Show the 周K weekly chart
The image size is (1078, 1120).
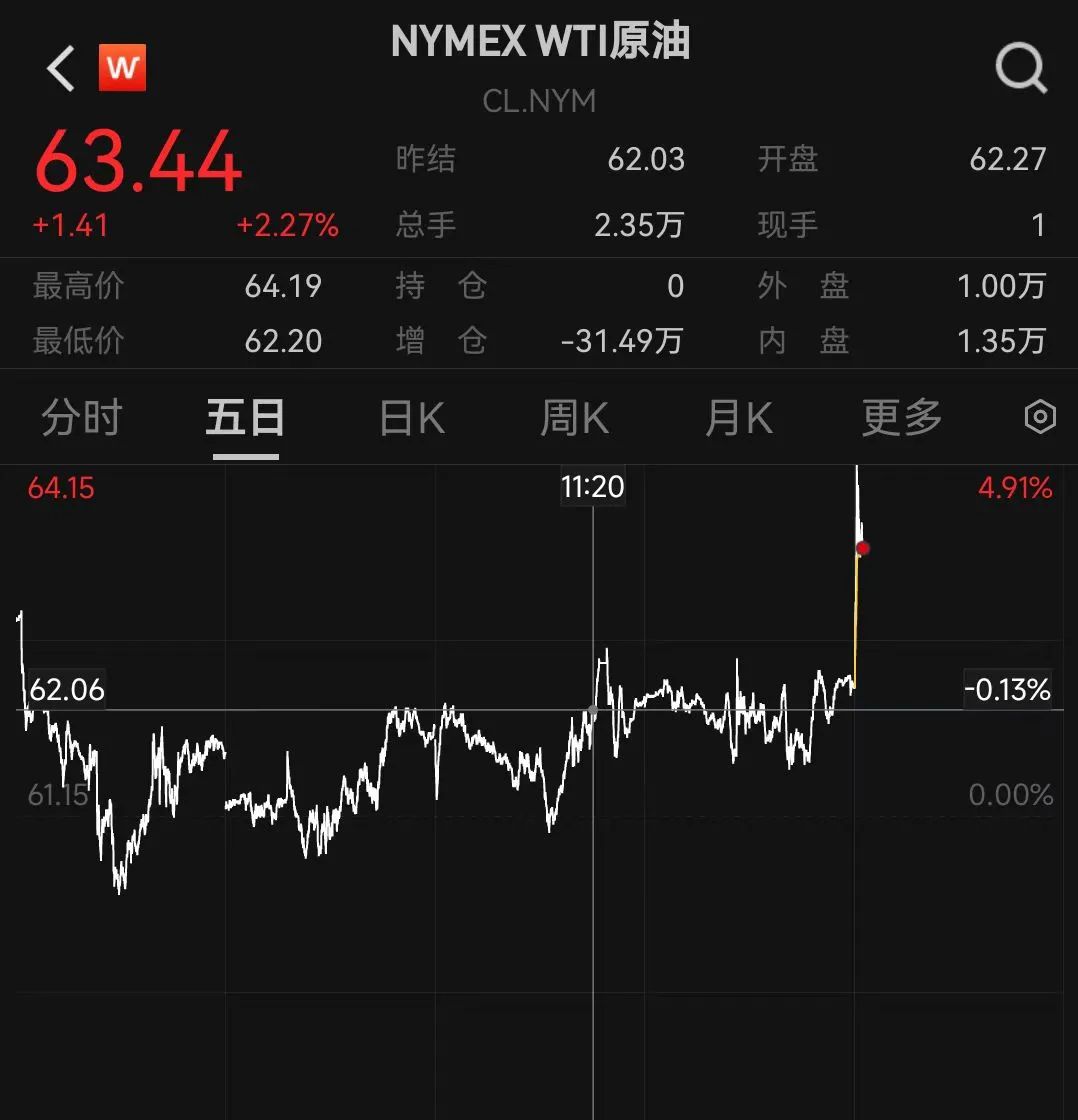pyautogui.click(x=574, y=417)
